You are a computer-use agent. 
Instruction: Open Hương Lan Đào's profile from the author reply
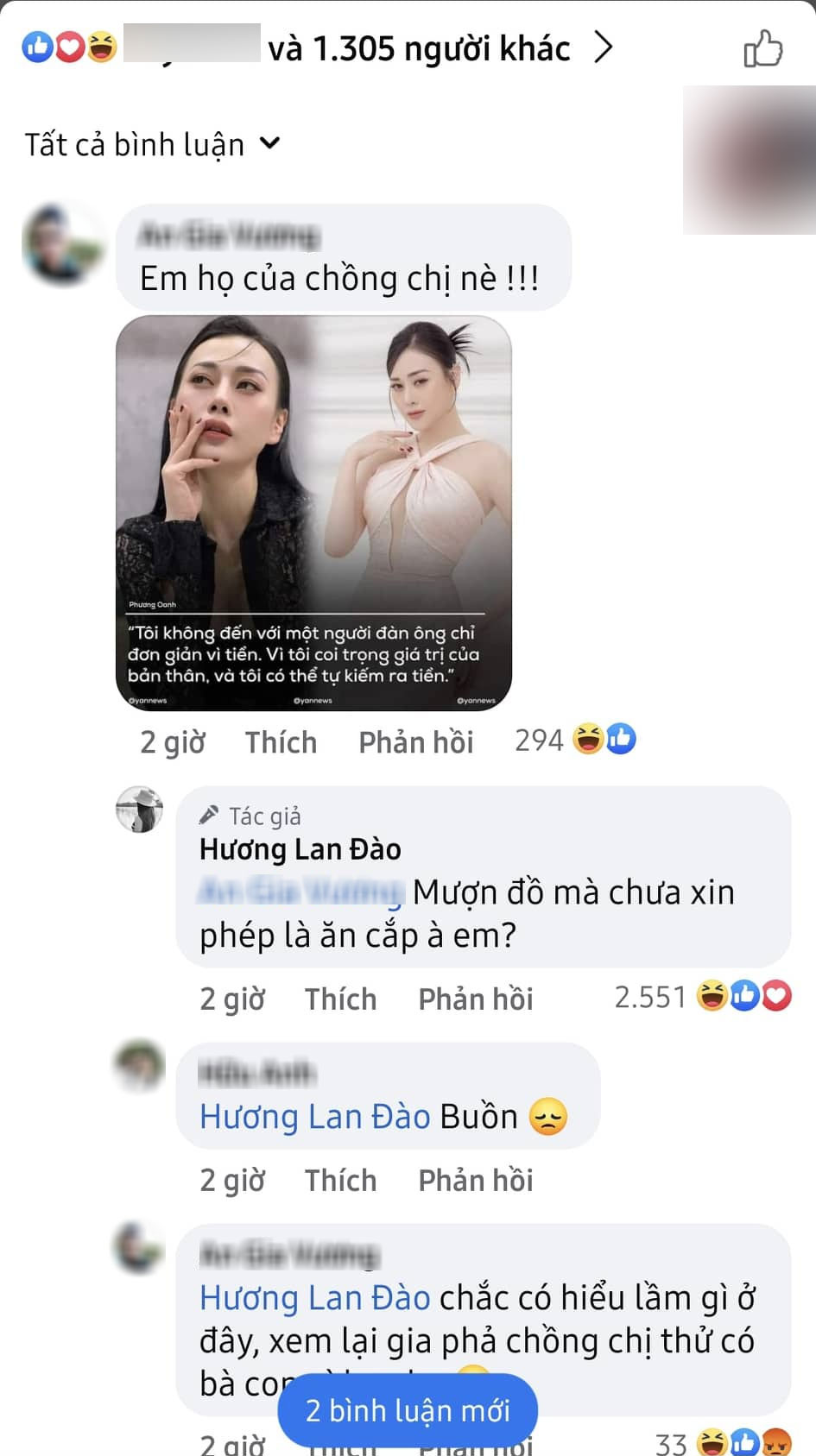click(x=300, y=849)
